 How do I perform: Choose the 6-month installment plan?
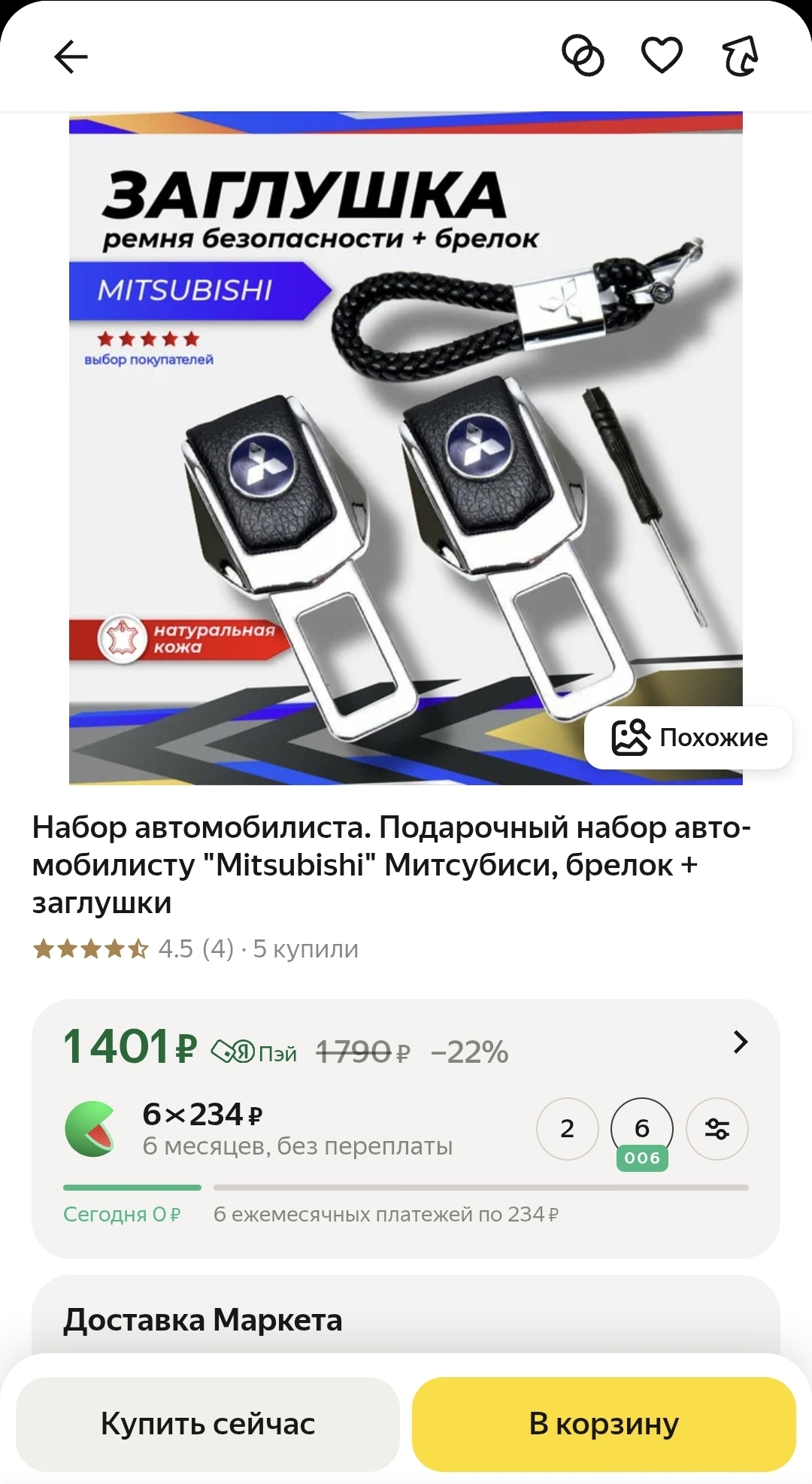(x=642, y=1128)
